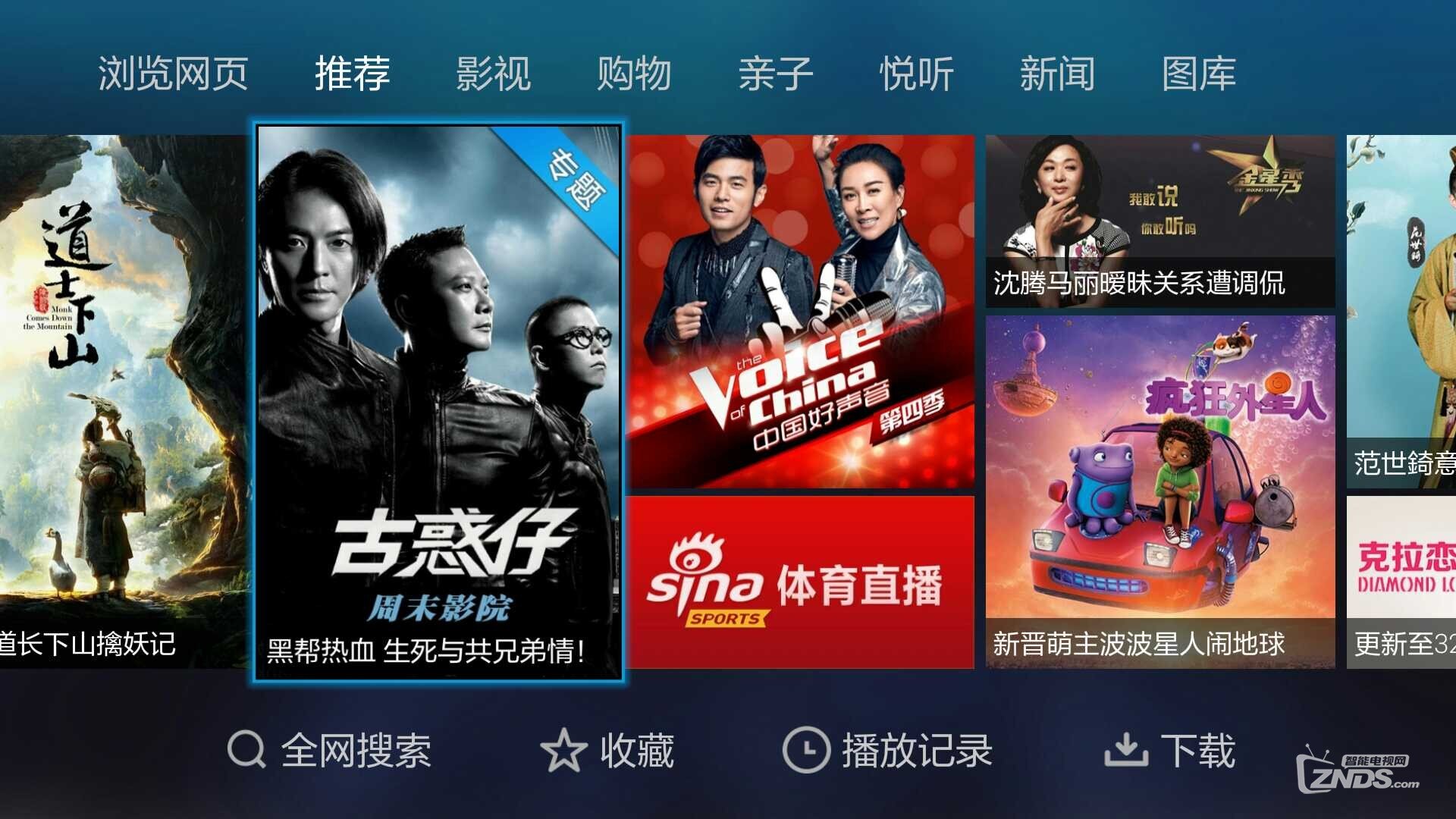View 播放记录 playback history
The image size is (1456, 819).
click(887, 751)
